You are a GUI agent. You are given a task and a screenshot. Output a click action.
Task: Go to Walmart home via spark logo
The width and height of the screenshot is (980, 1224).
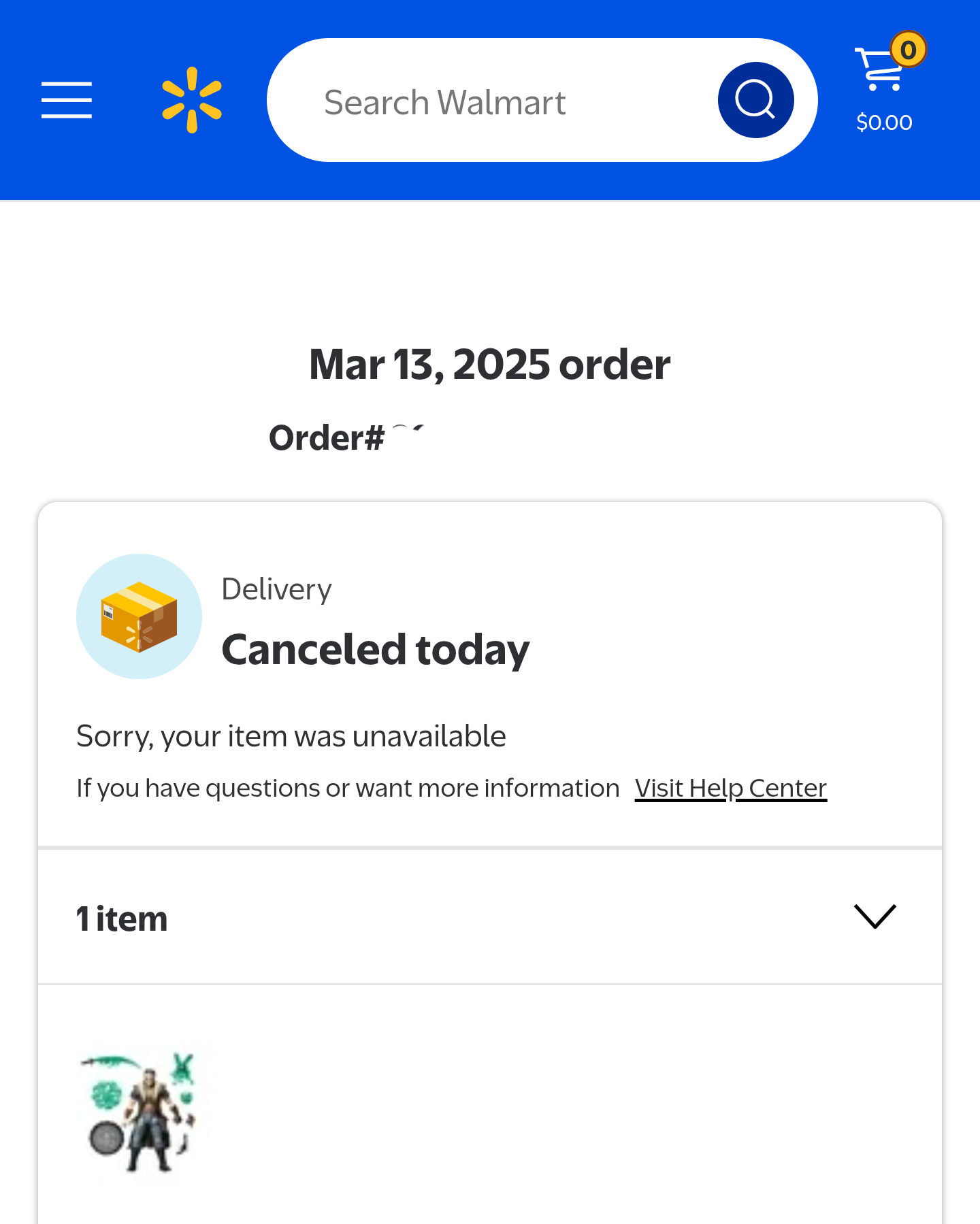(x=192, y=100)
